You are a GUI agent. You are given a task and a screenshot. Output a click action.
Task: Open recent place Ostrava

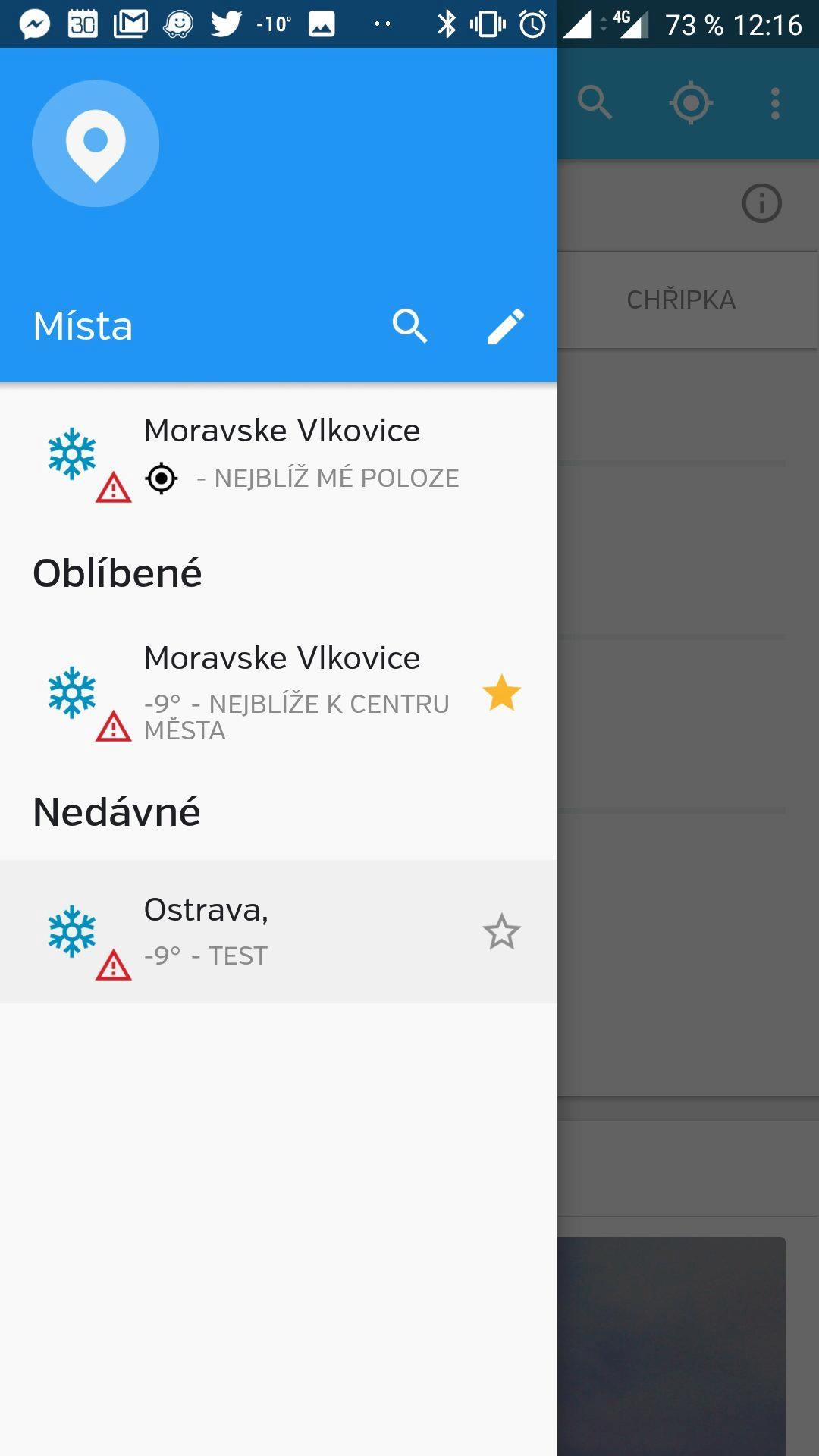pyautogui.click(x=278, y=932)
